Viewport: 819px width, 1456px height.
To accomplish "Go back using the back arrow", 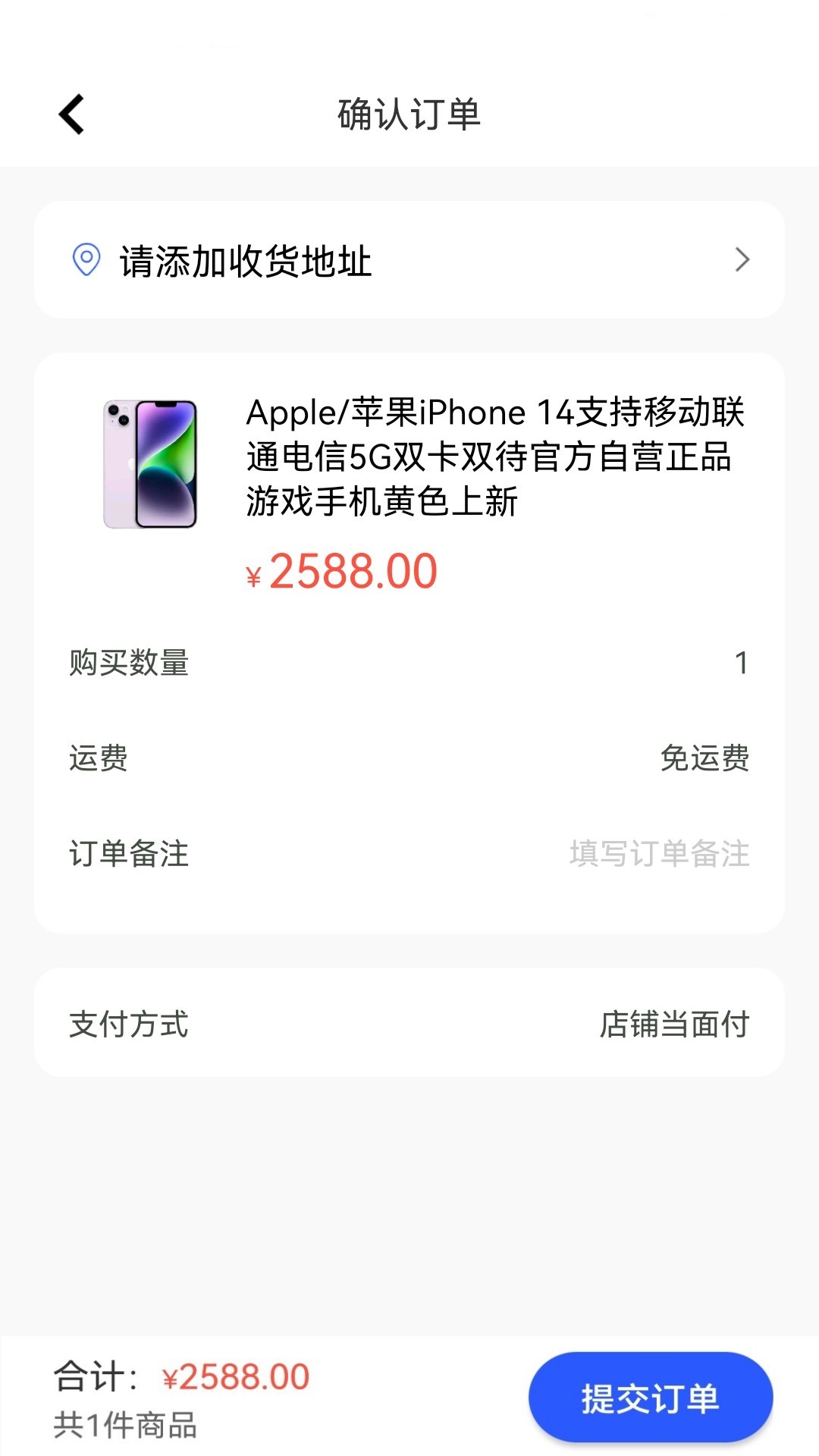I will [71, 115].
